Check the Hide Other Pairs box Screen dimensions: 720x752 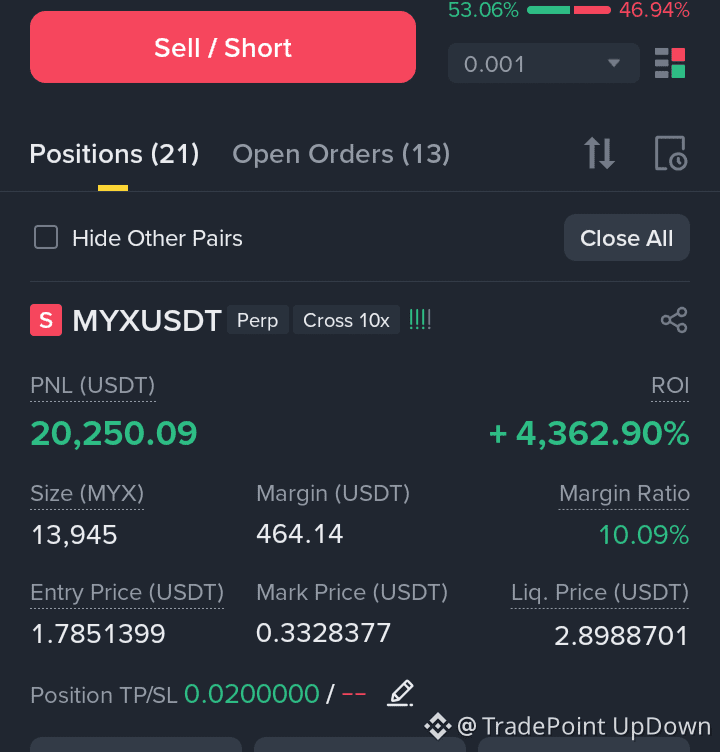(46, 237)
